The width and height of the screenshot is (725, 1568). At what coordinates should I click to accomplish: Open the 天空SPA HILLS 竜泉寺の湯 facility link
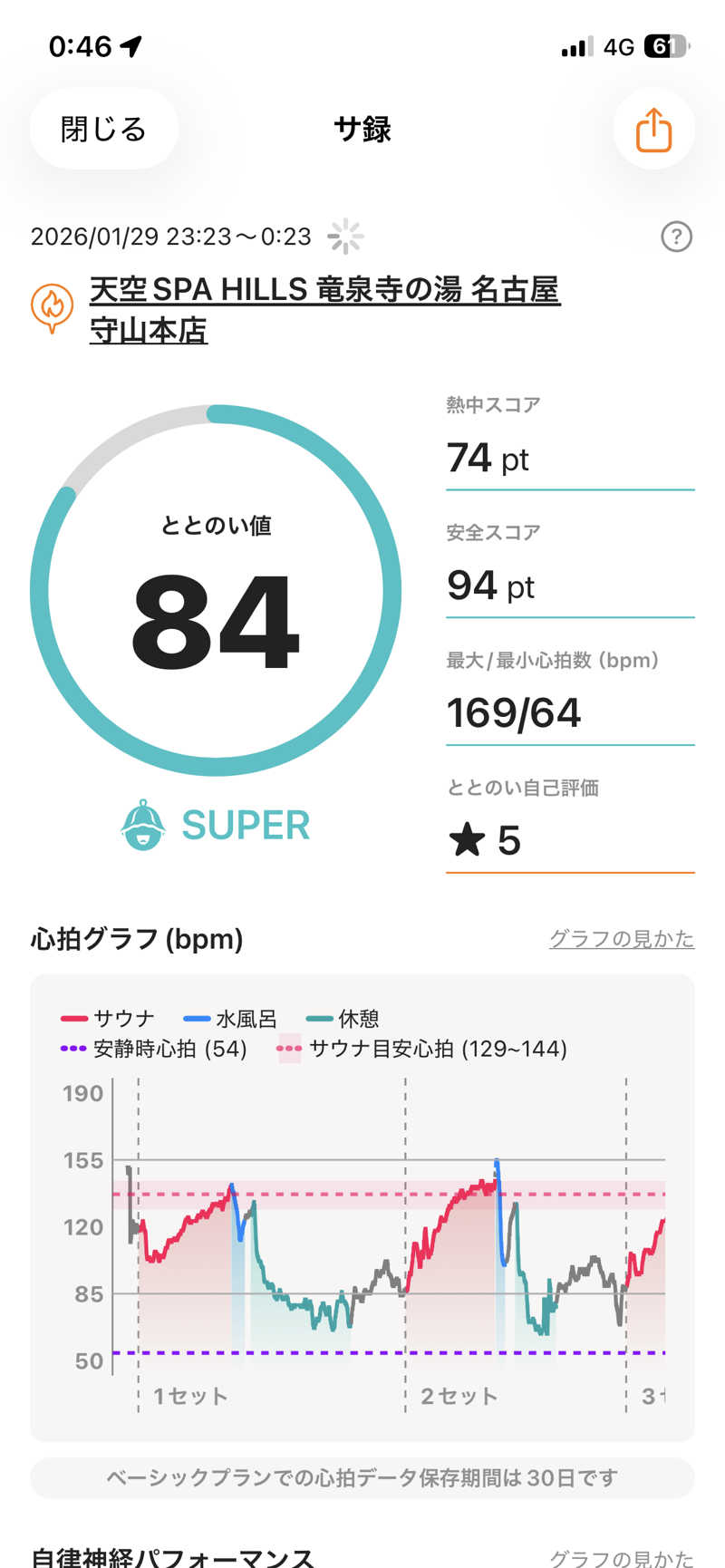(324, 310)
